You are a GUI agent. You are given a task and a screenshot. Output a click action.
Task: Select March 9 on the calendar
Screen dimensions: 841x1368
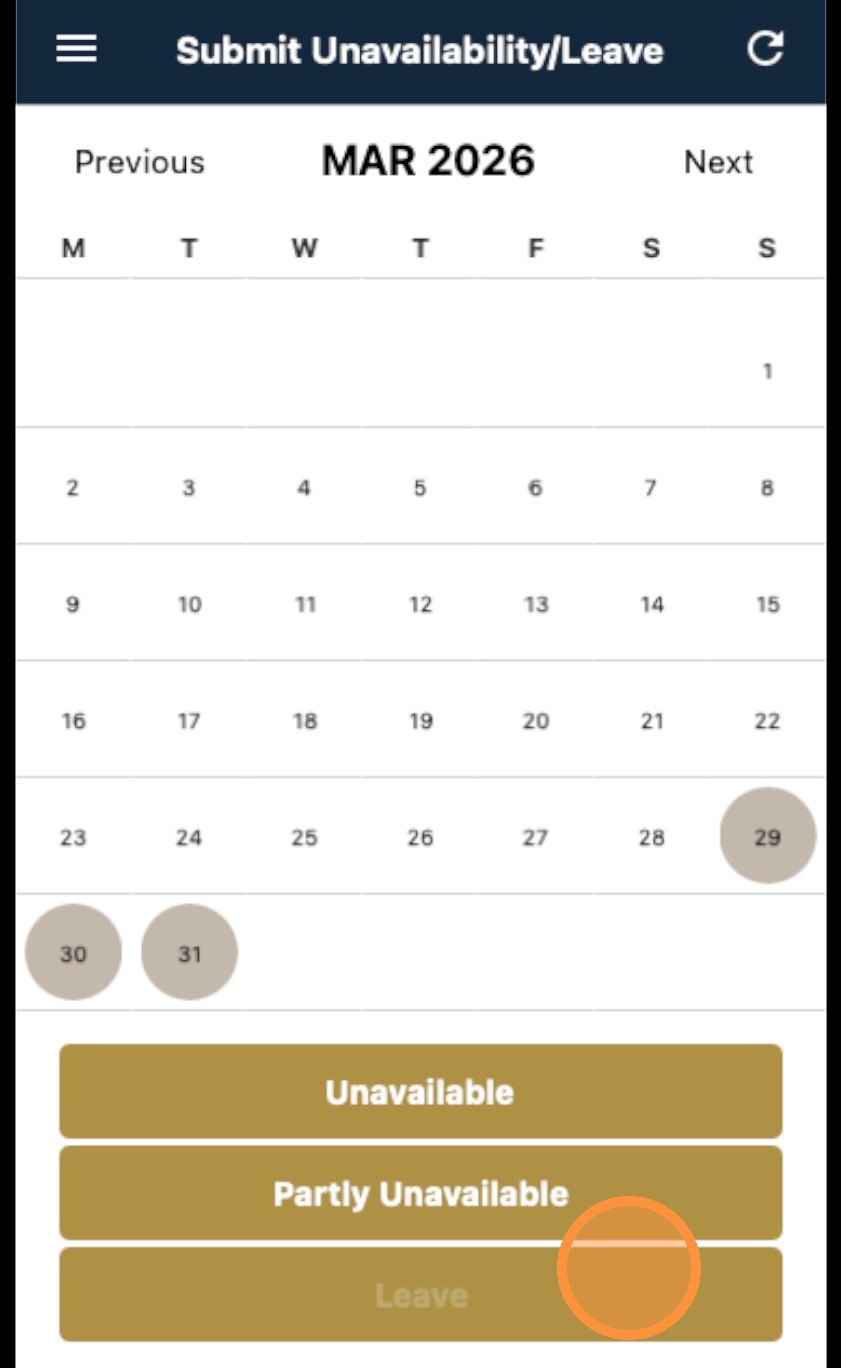[73, 604]
